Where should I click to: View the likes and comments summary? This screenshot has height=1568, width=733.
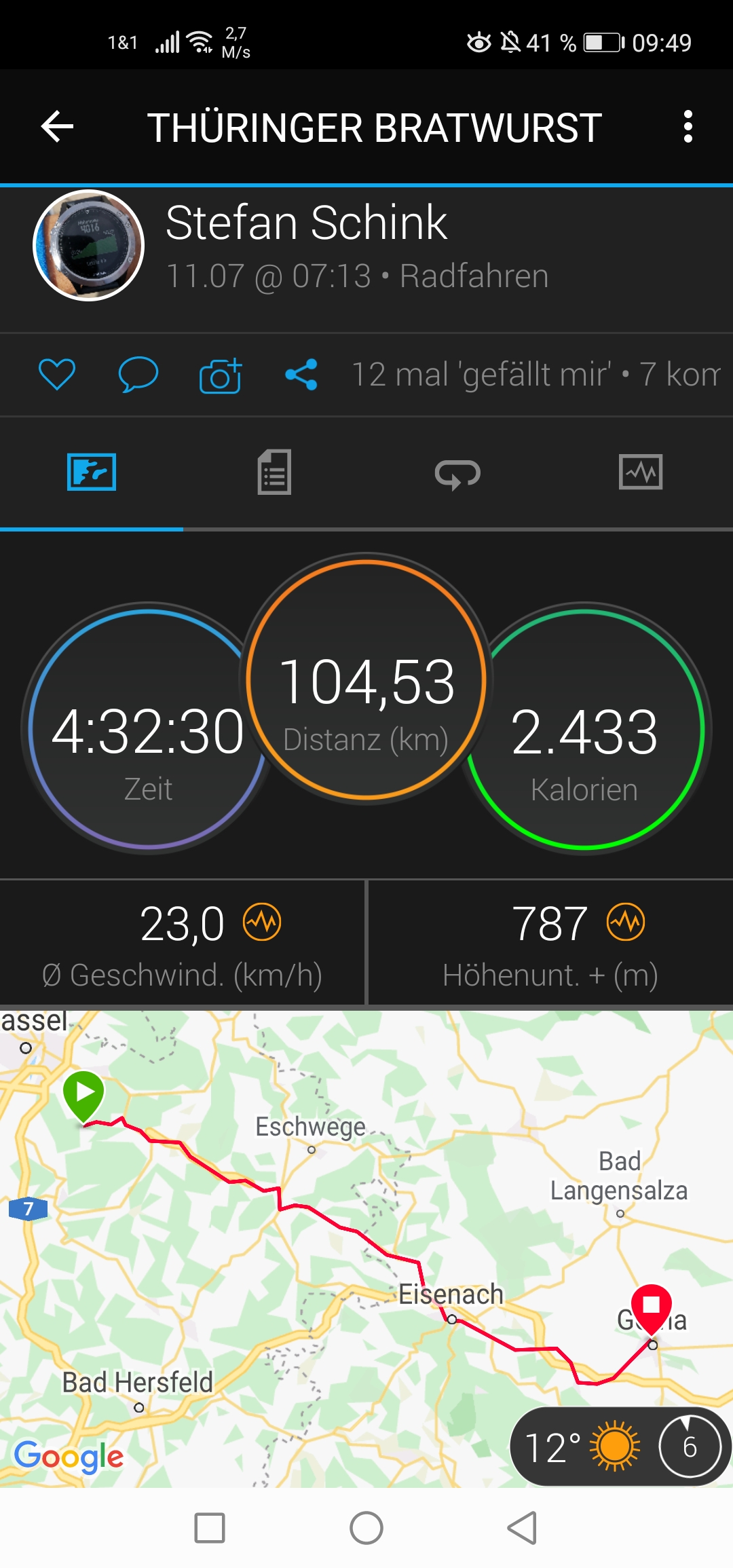click(535, 375)
